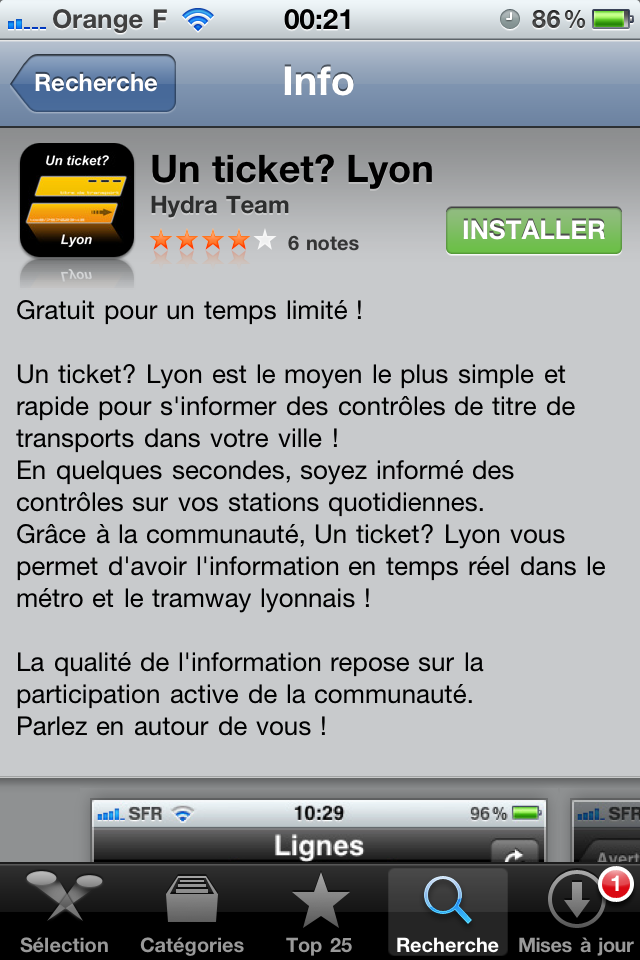Open the Catégories tab
The image size is (640, 960).
pyautogui.click(x=192, y=912)
